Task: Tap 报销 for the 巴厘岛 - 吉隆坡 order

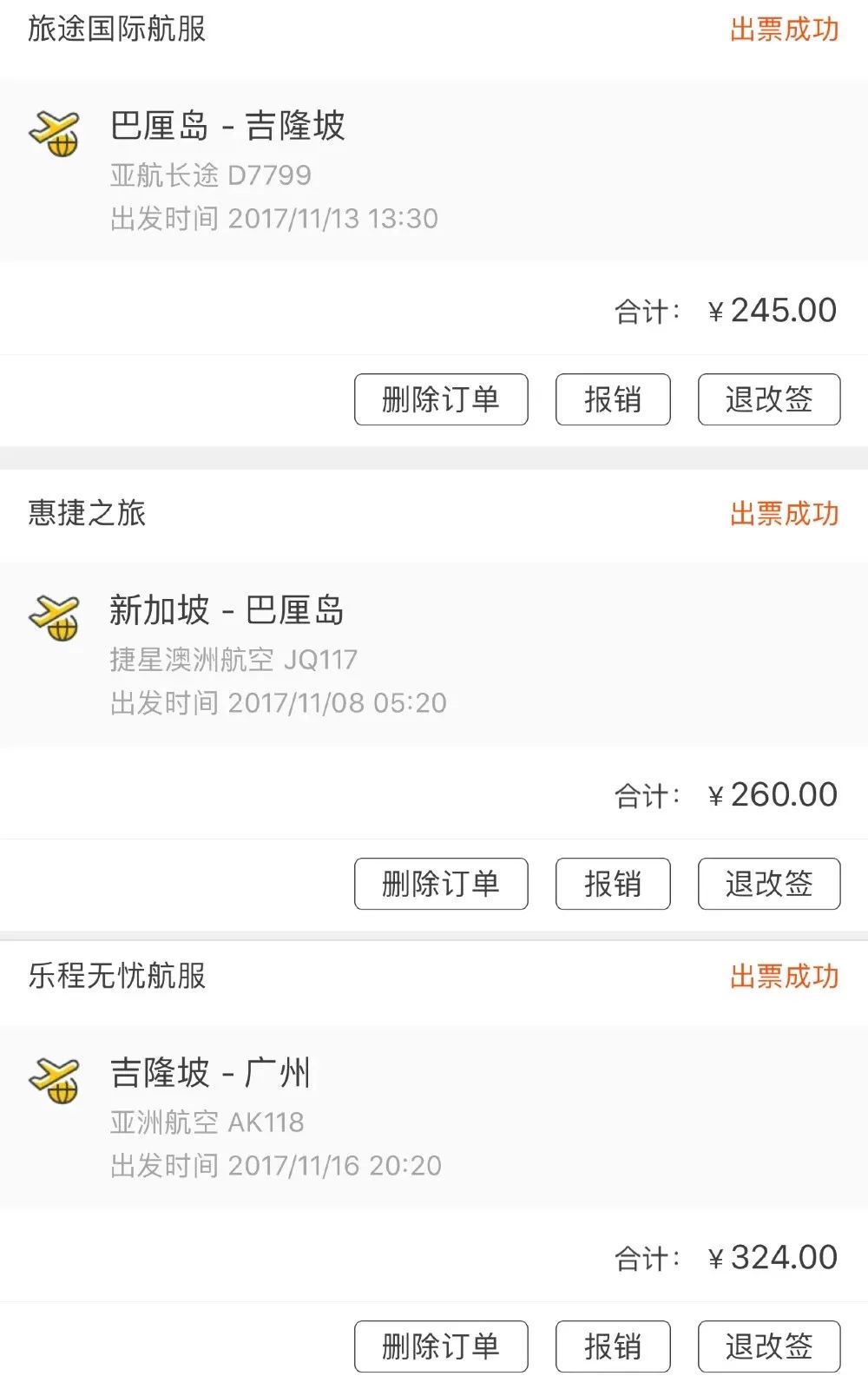Action: [x=613, y=399]
